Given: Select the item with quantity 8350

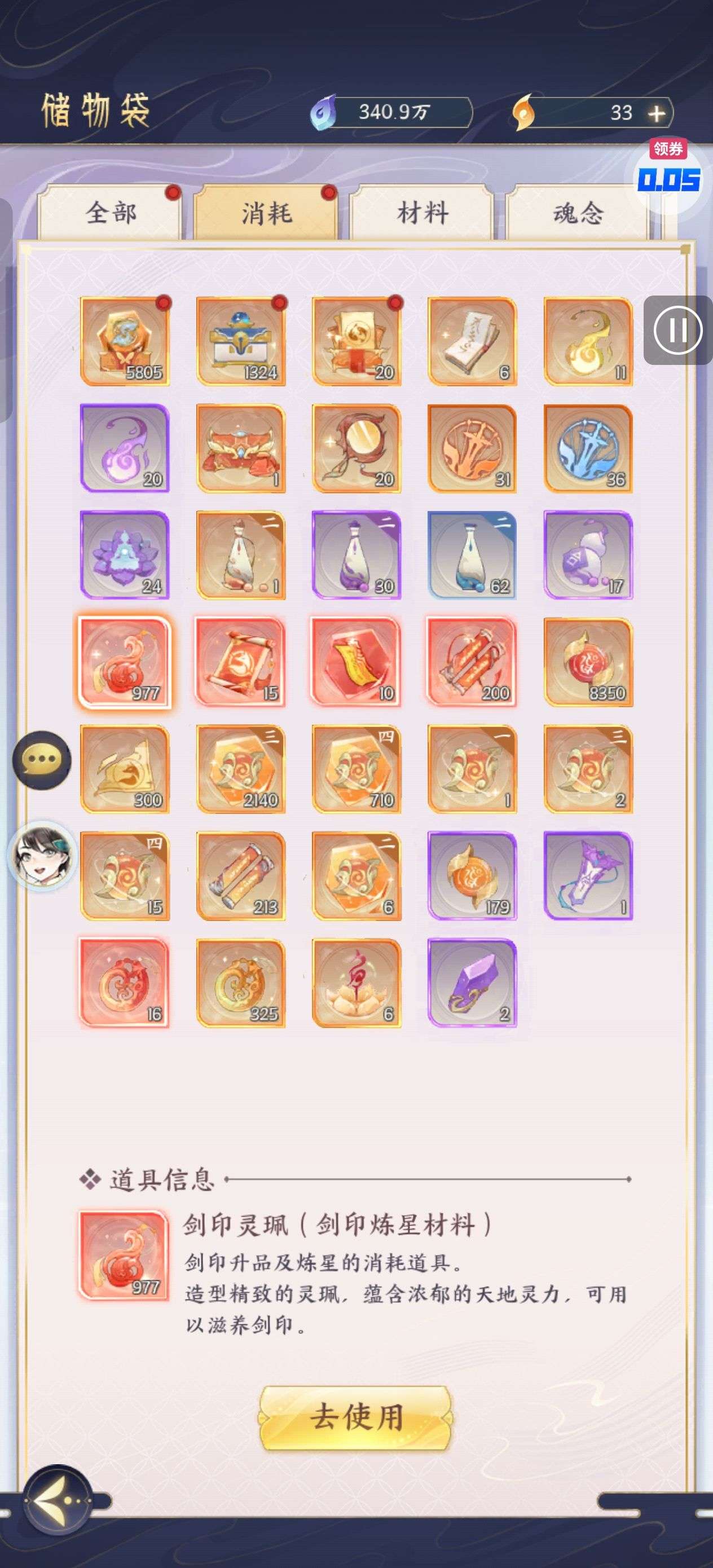Looking at the screenshot, I should pos(588,662).
